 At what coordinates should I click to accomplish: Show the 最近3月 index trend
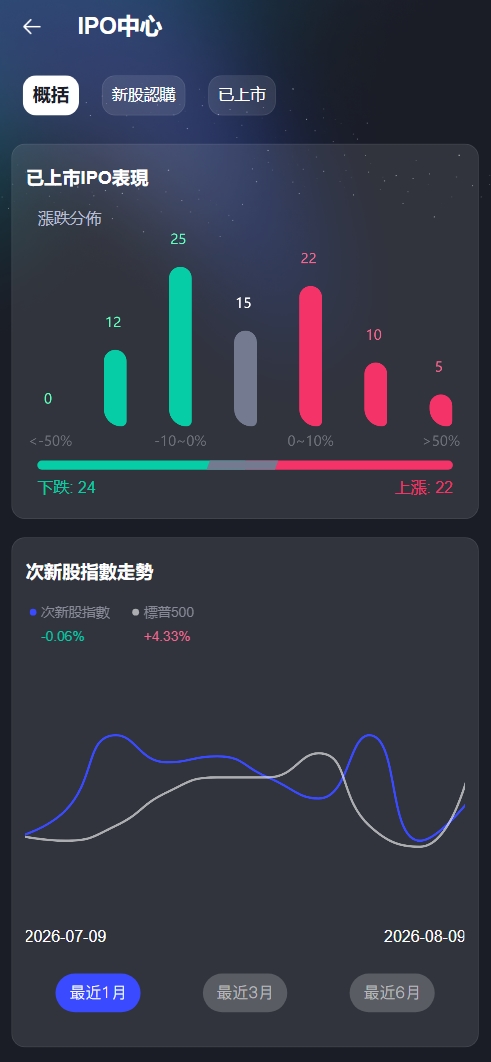tap(245, 993)
